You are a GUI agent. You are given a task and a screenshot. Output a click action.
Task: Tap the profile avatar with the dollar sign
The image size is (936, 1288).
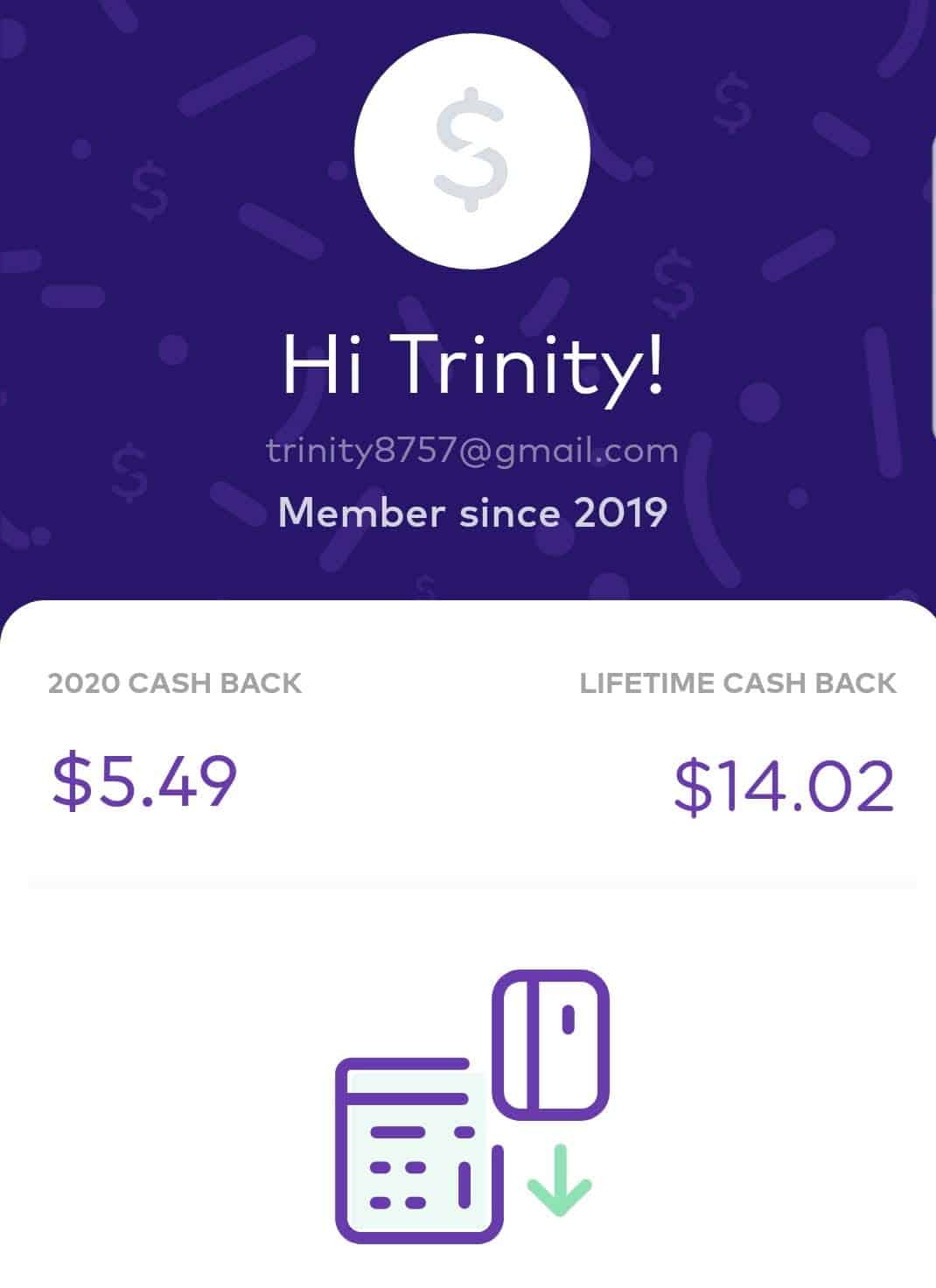pyautogui.click(x=471, y=150)
